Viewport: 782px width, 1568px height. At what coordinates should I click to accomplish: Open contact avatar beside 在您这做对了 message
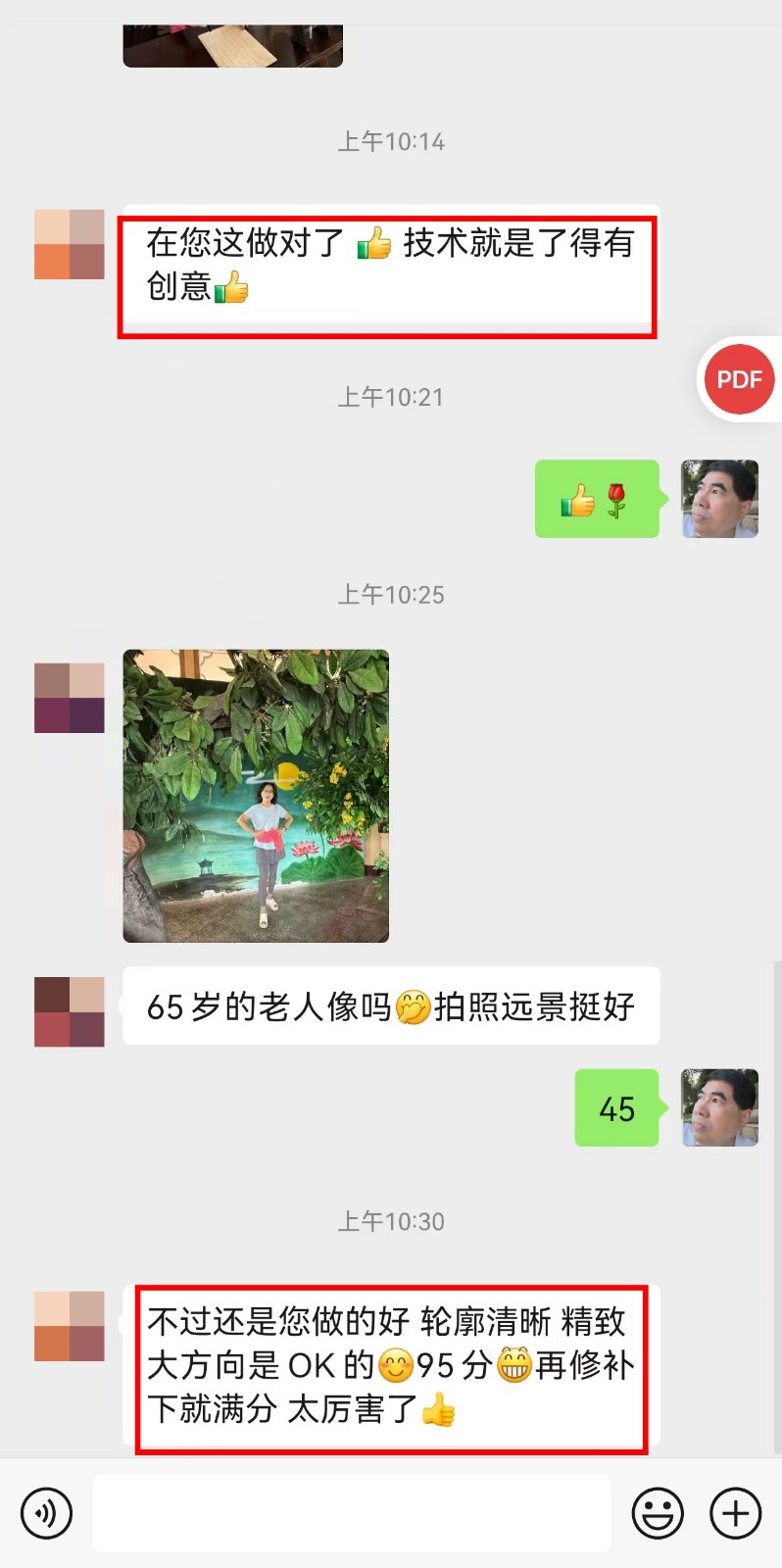[70, 244]
